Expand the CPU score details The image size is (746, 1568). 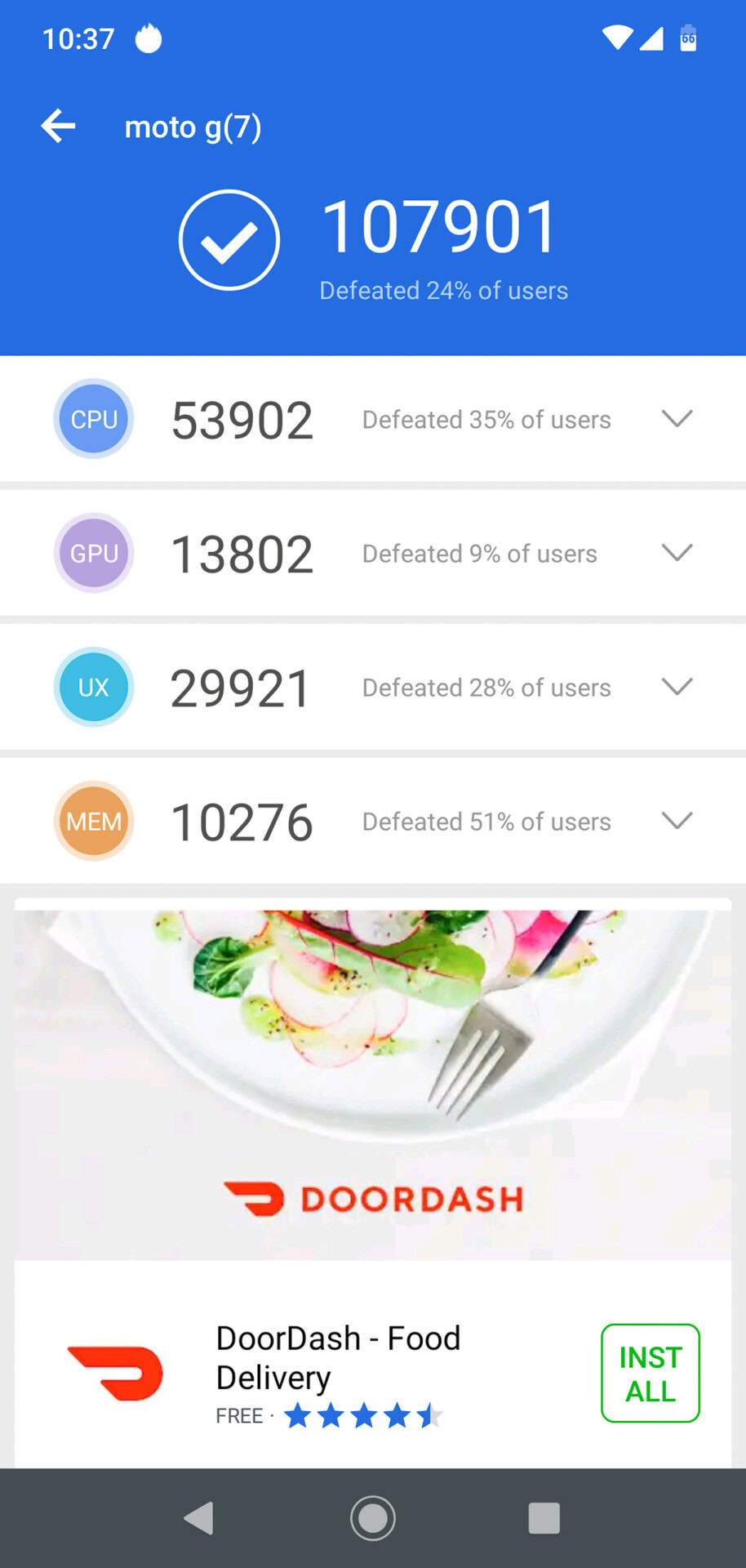(x=677, y=419)
